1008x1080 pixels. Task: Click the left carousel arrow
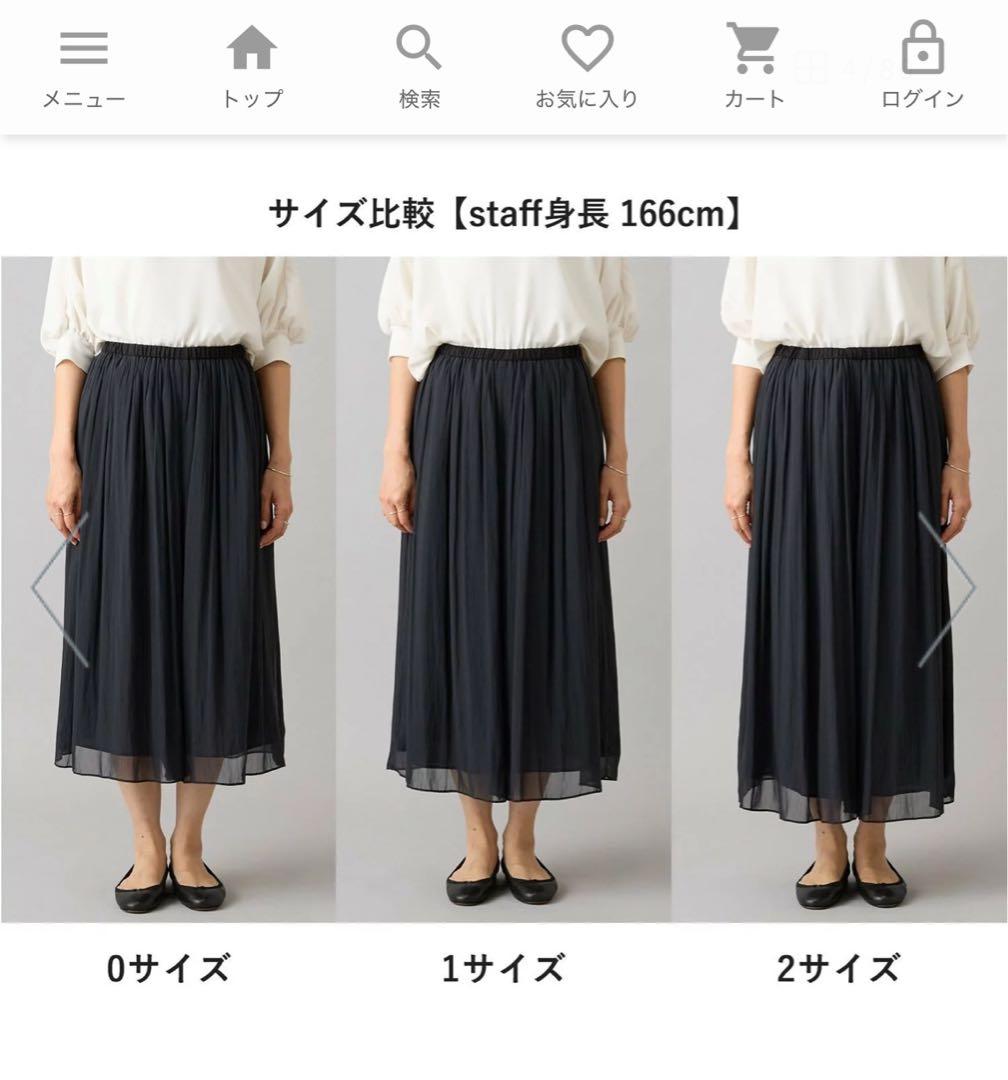click(x=55, y=590)
